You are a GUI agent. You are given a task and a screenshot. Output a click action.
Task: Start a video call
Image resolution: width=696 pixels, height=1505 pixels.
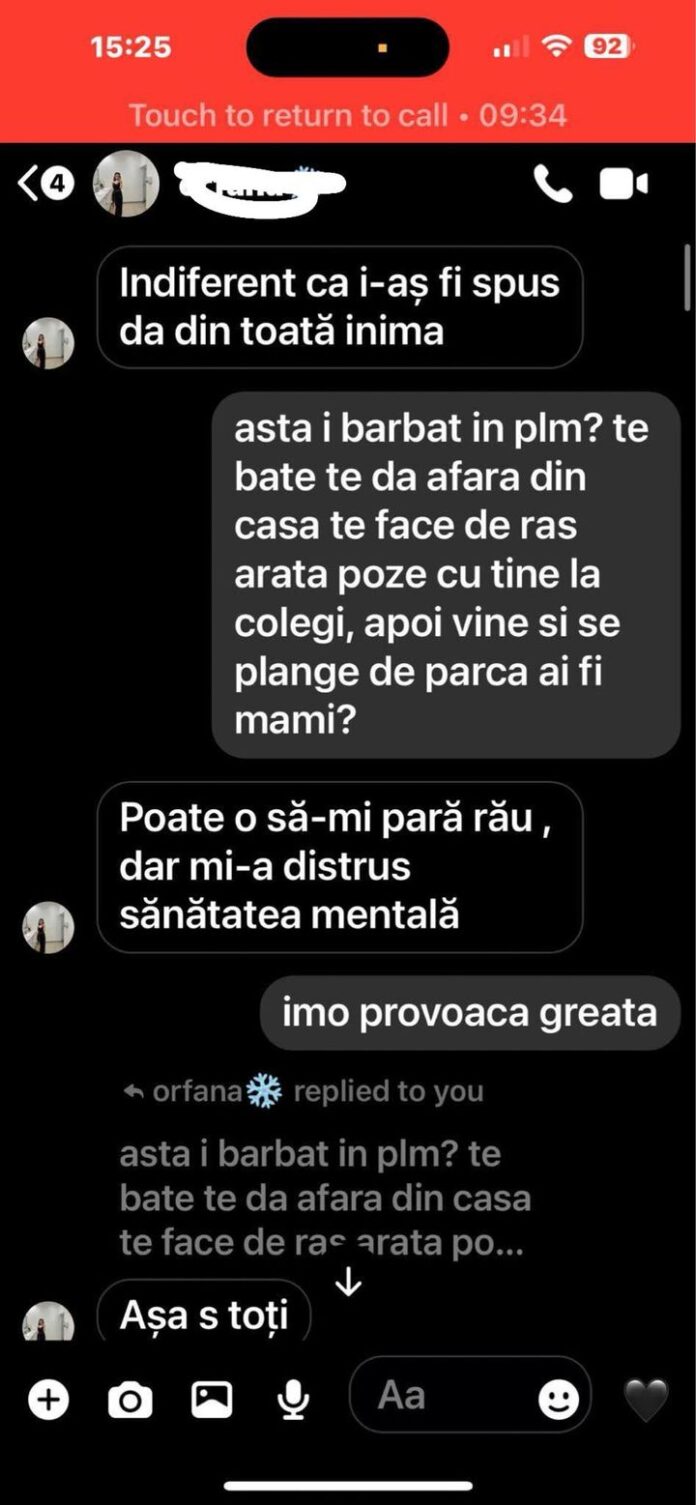click(623, 184)
